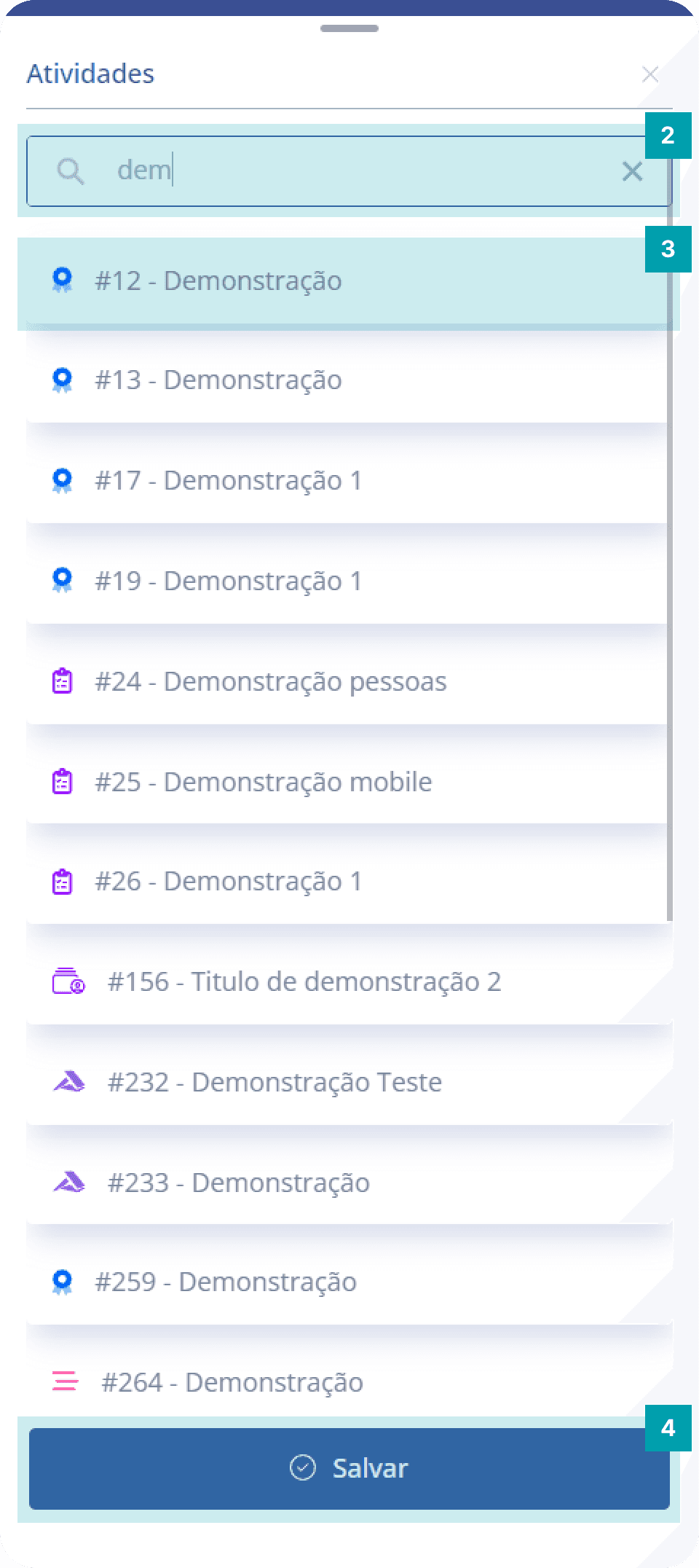Select the award icon next to #259 - Demonstração

[64, 1281]
